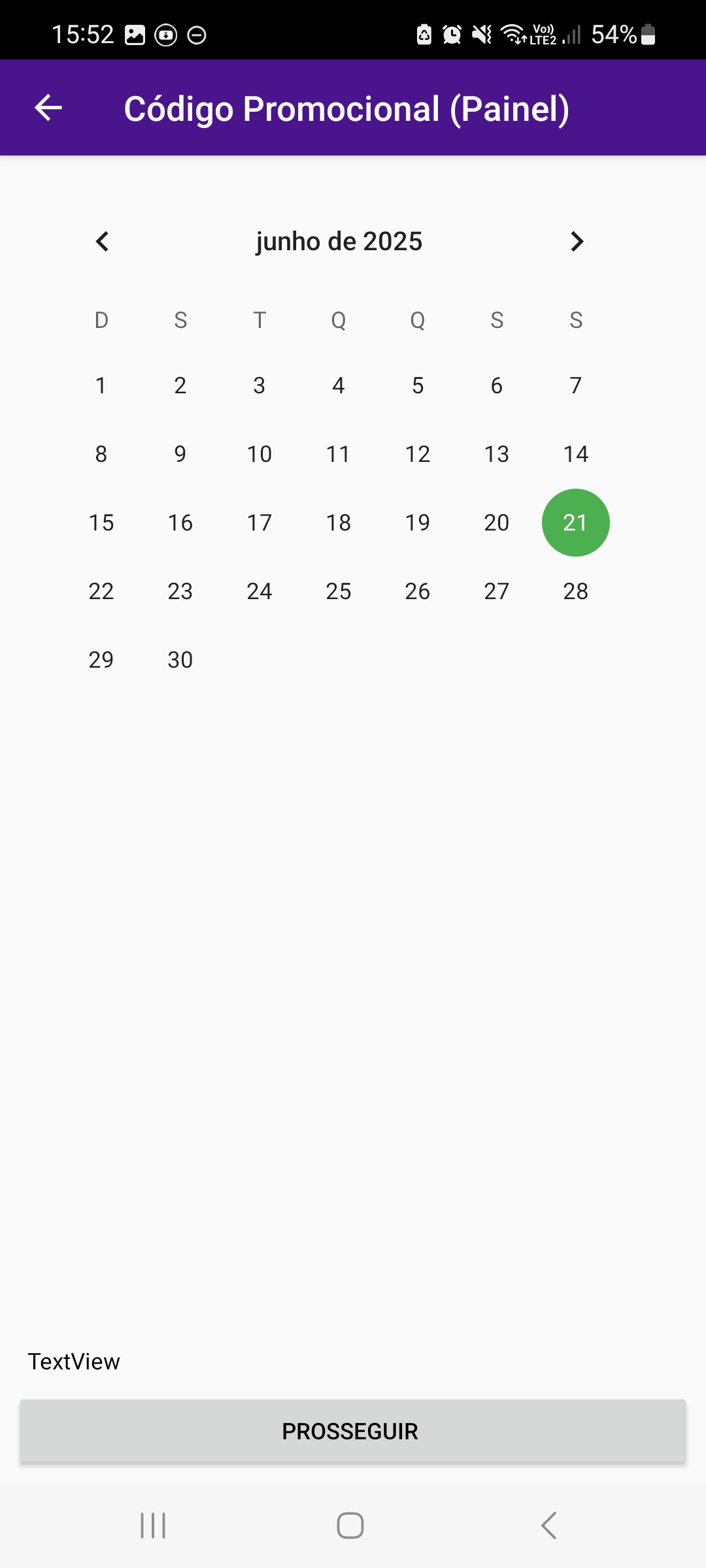The image size is (706, 1568).
Task: Choose June 22 as the date
Action: pos(101,591)
